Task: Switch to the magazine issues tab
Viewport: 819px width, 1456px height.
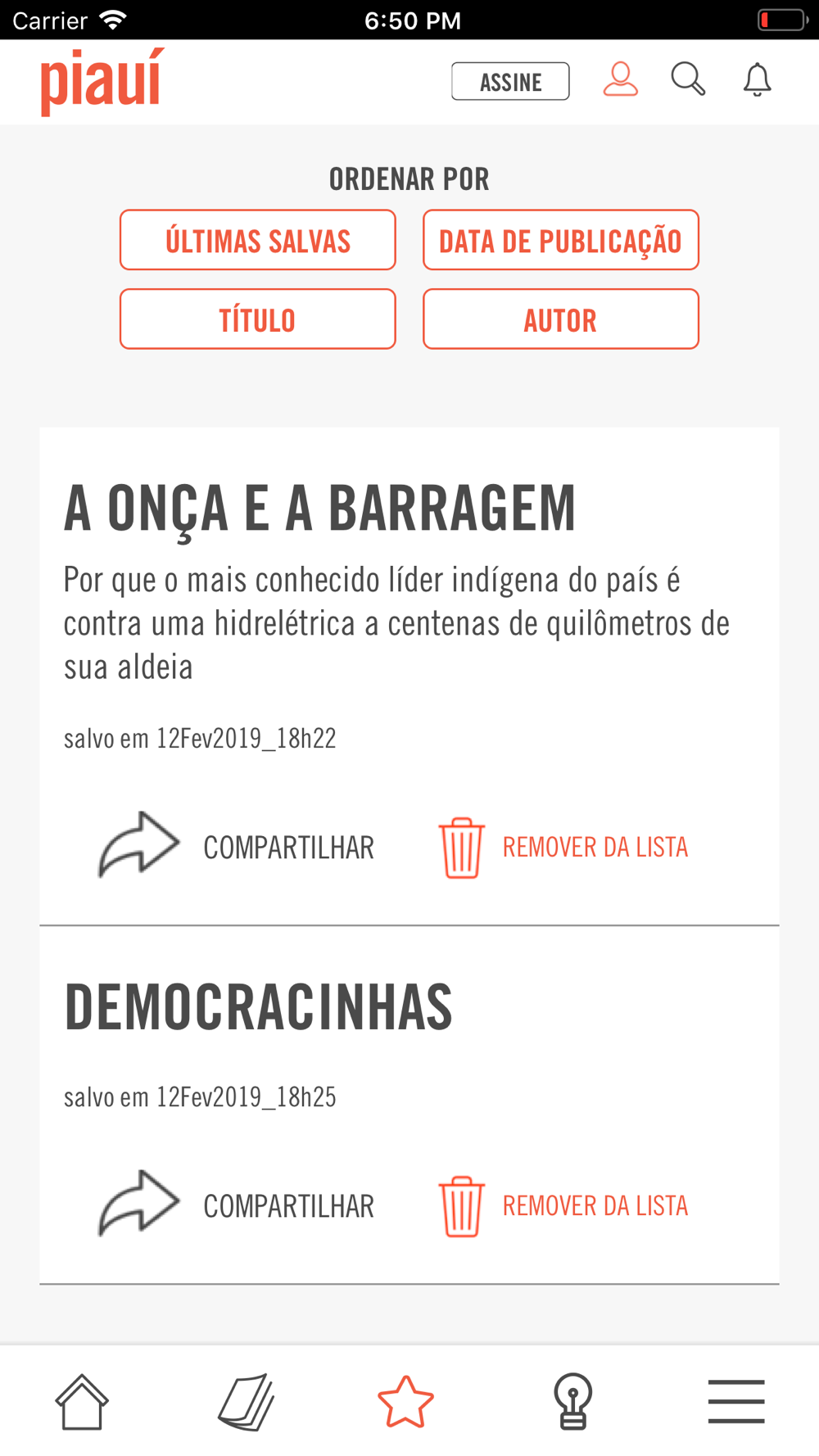Action: coord(246,1401)
